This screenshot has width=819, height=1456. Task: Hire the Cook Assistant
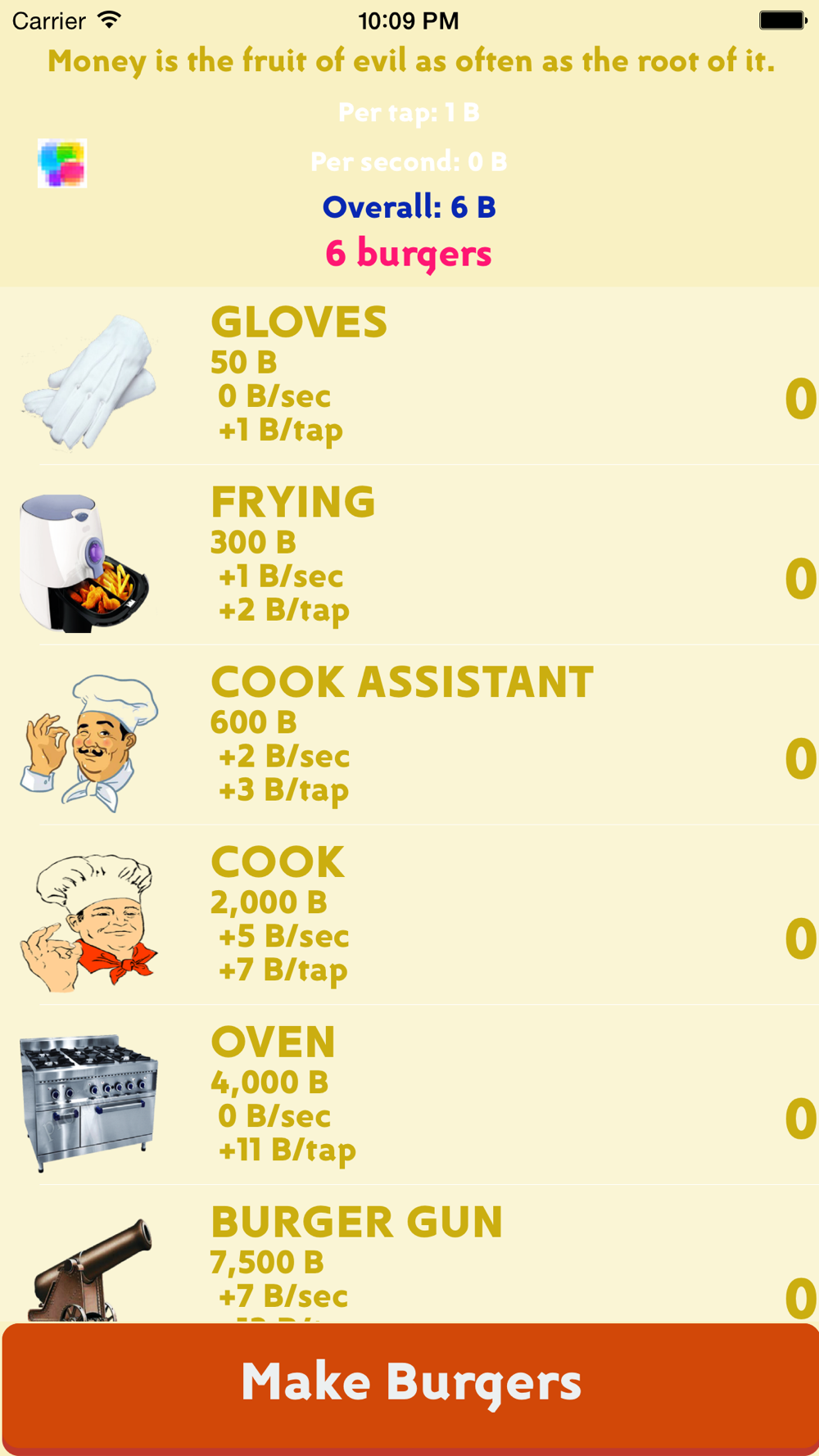[x=409, y=737]
